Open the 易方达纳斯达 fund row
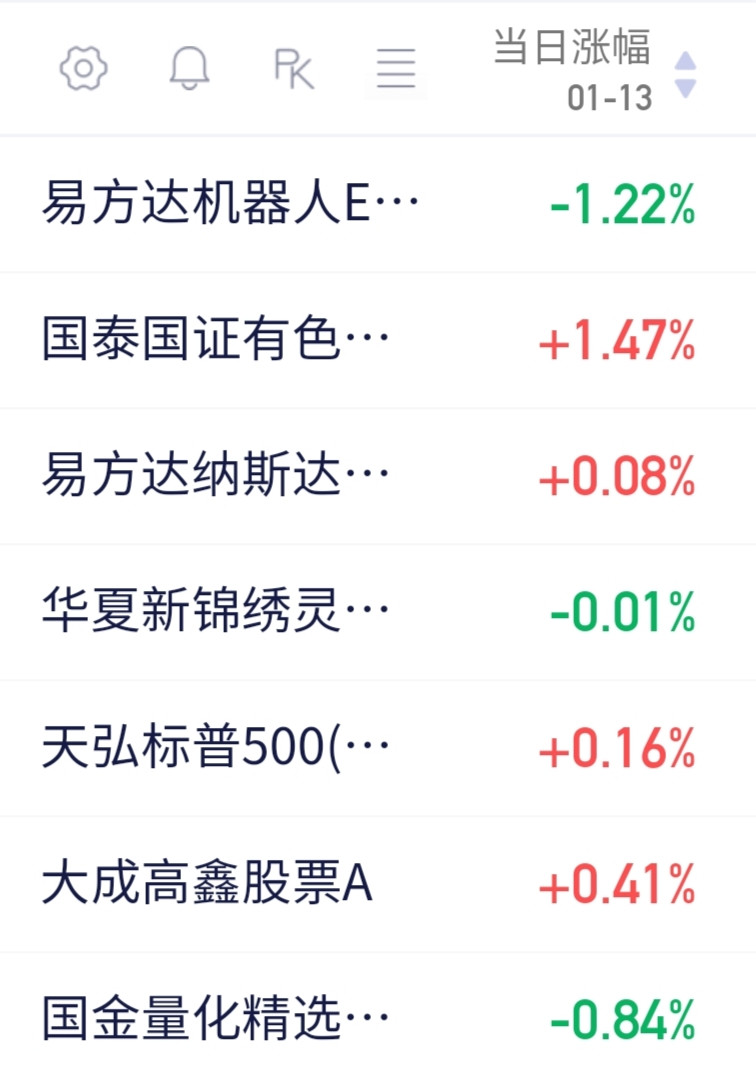 pos(378,476)
